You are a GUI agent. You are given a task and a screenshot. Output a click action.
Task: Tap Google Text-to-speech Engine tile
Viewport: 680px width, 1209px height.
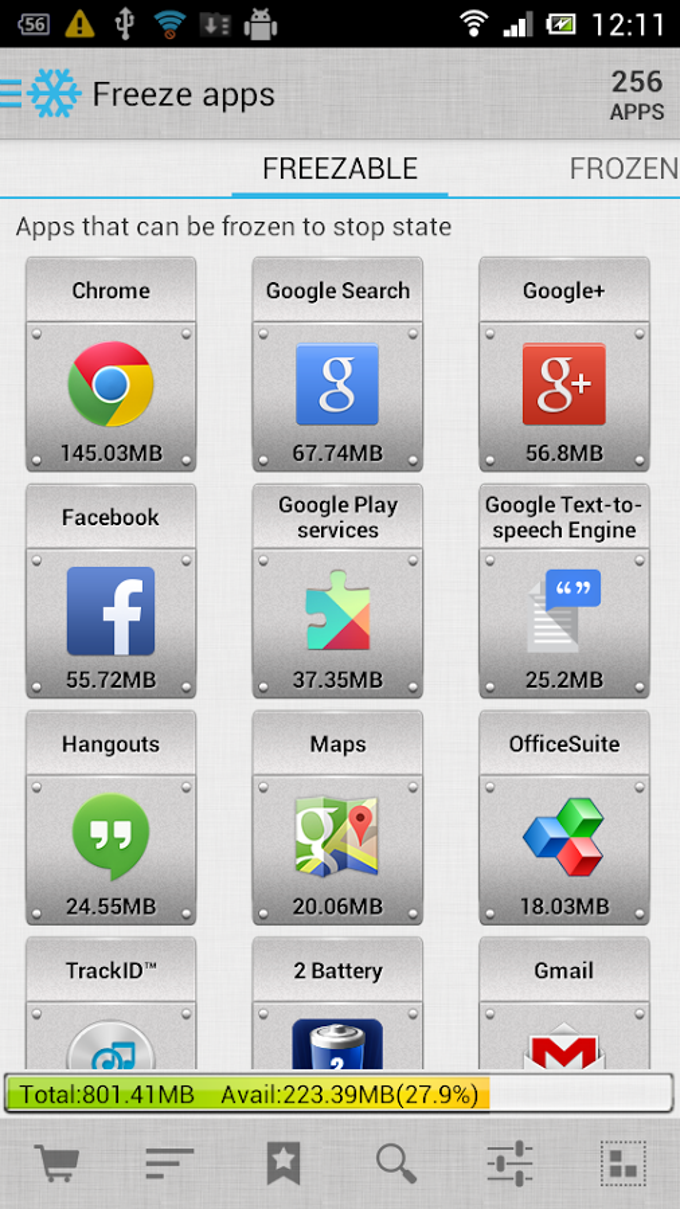pyautogui.click(x=564, y=592)
